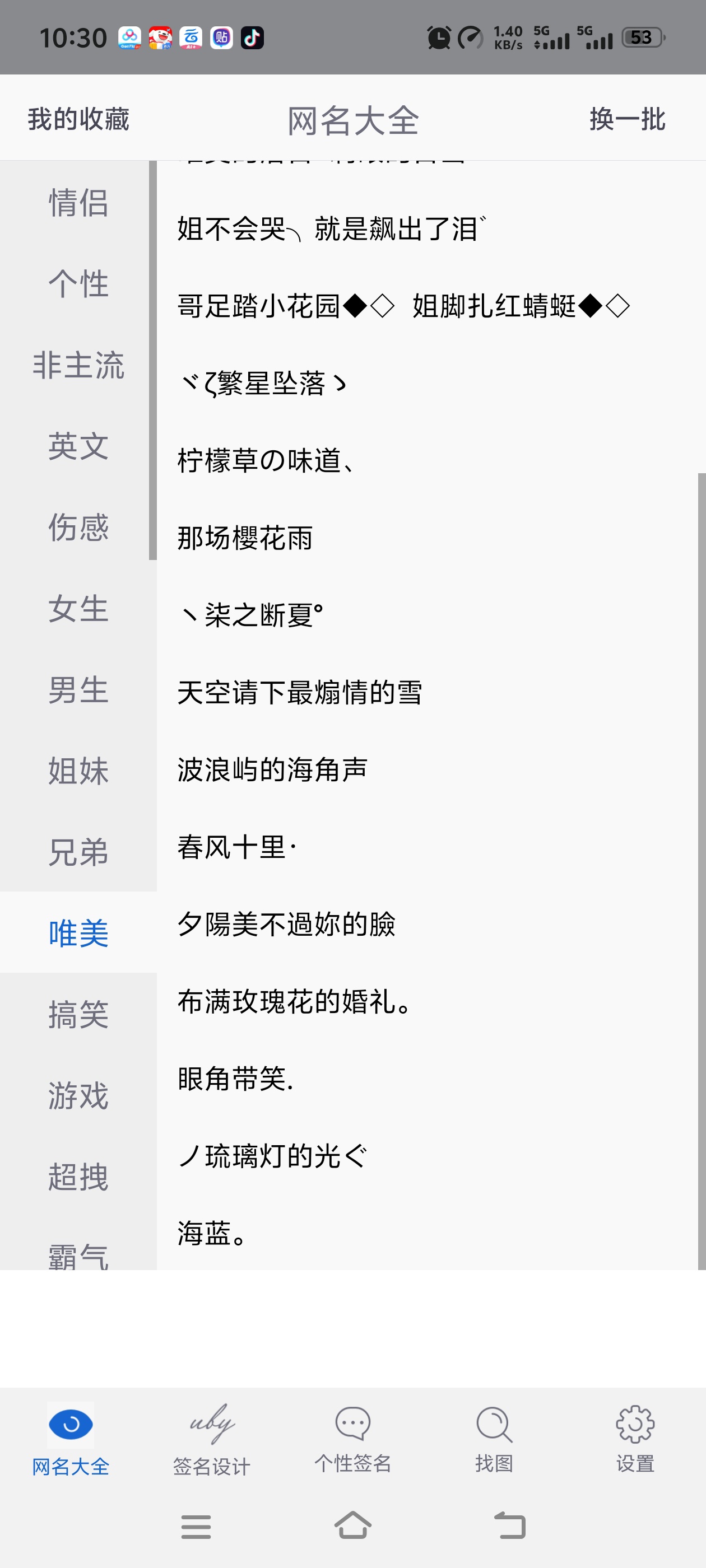Screen dimensions: 706x1568
Task: Open the 女生 category
Action: pyautogui.click(x=78, y=608)
